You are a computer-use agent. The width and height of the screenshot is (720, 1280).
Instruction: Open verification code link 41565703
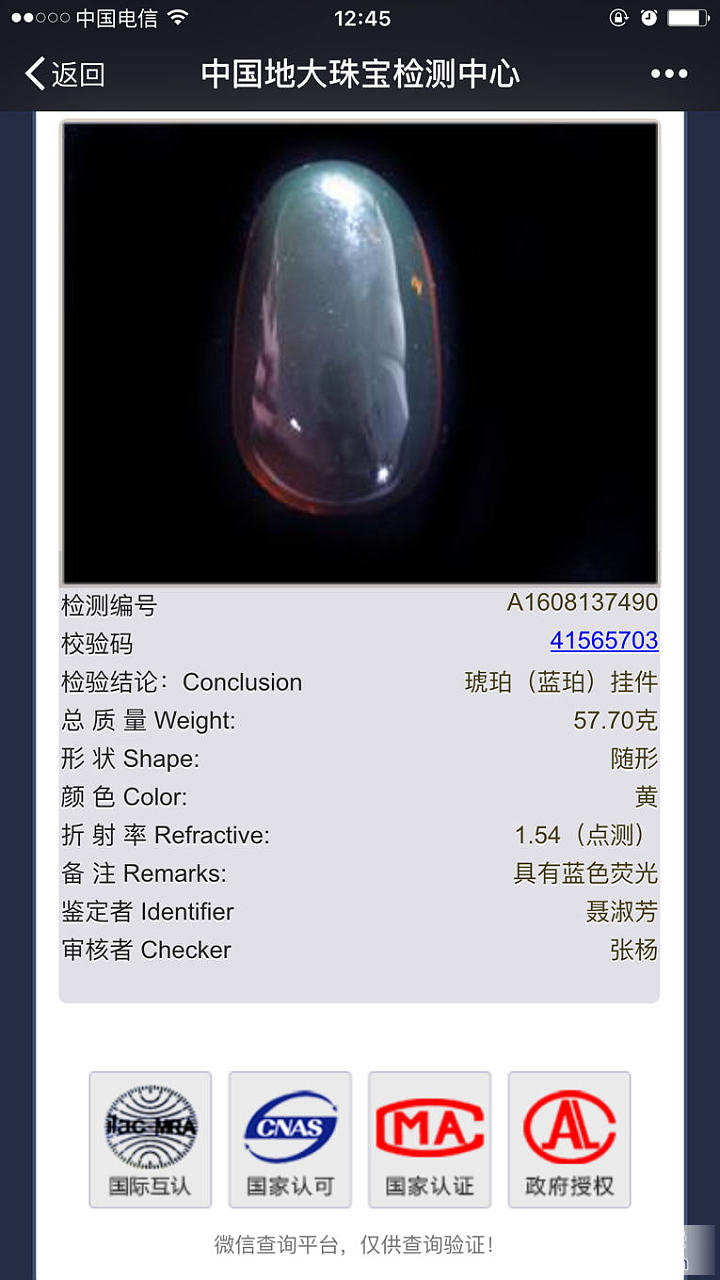coord(603,641)
